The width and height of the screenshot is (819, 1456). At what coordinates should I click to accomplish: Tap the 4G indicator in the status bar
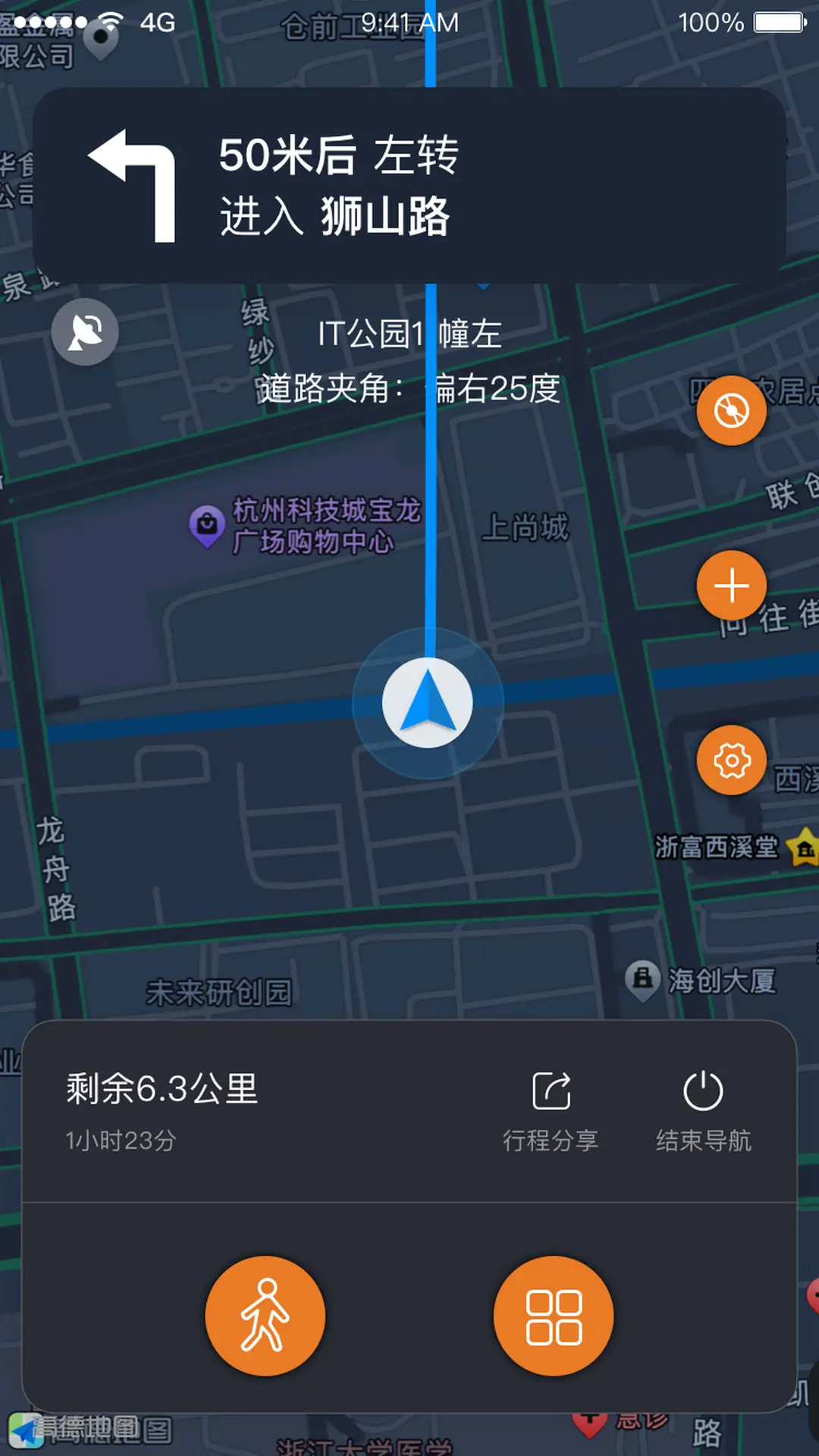point(157,23)
